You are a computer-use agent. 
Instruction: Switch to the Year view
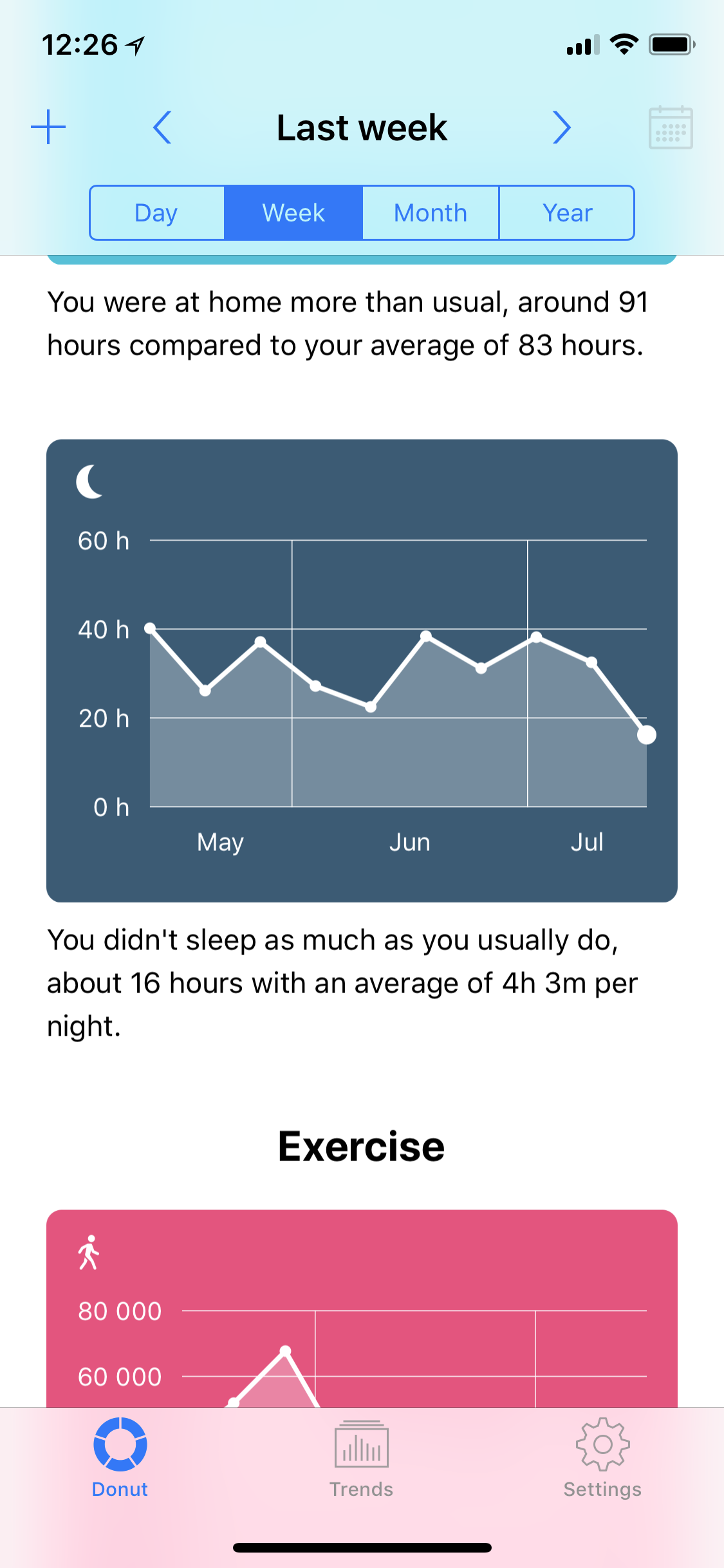[567, 213]
